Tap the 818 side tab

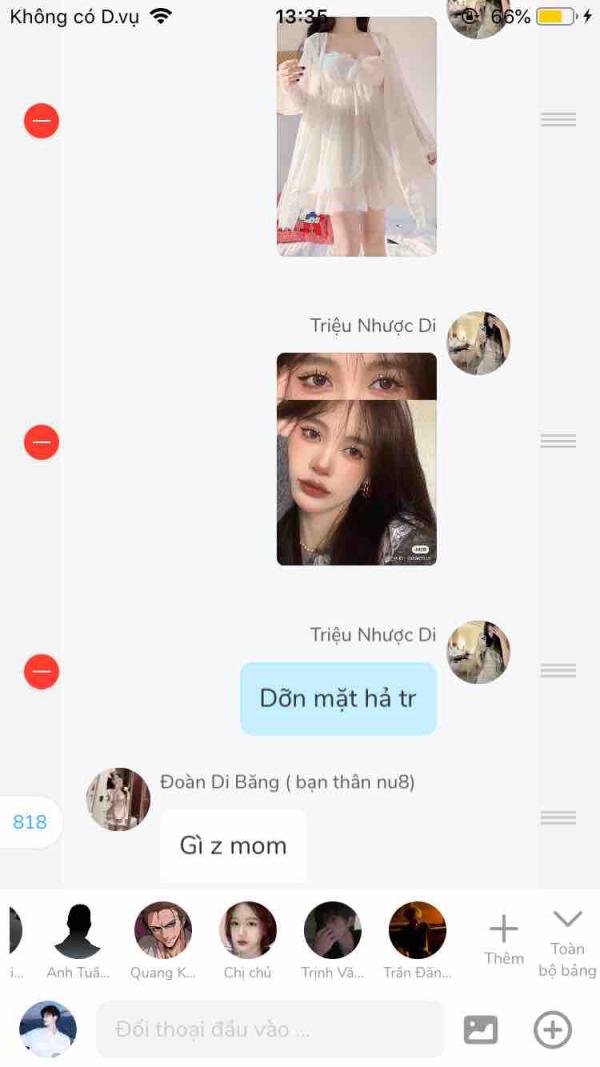coord(30,822)
